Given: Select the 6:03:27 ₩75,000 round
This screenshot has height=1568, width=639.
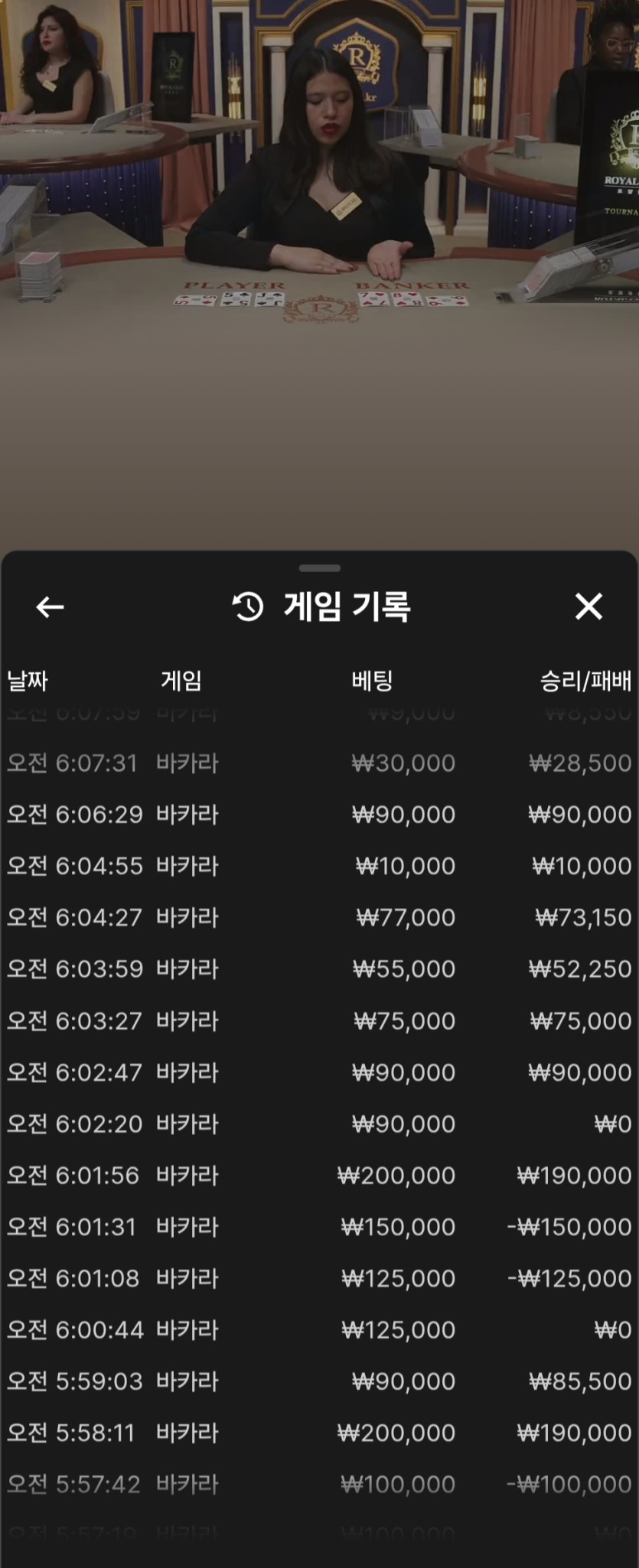Looking at the screenshot, I should pos(319,1020).
